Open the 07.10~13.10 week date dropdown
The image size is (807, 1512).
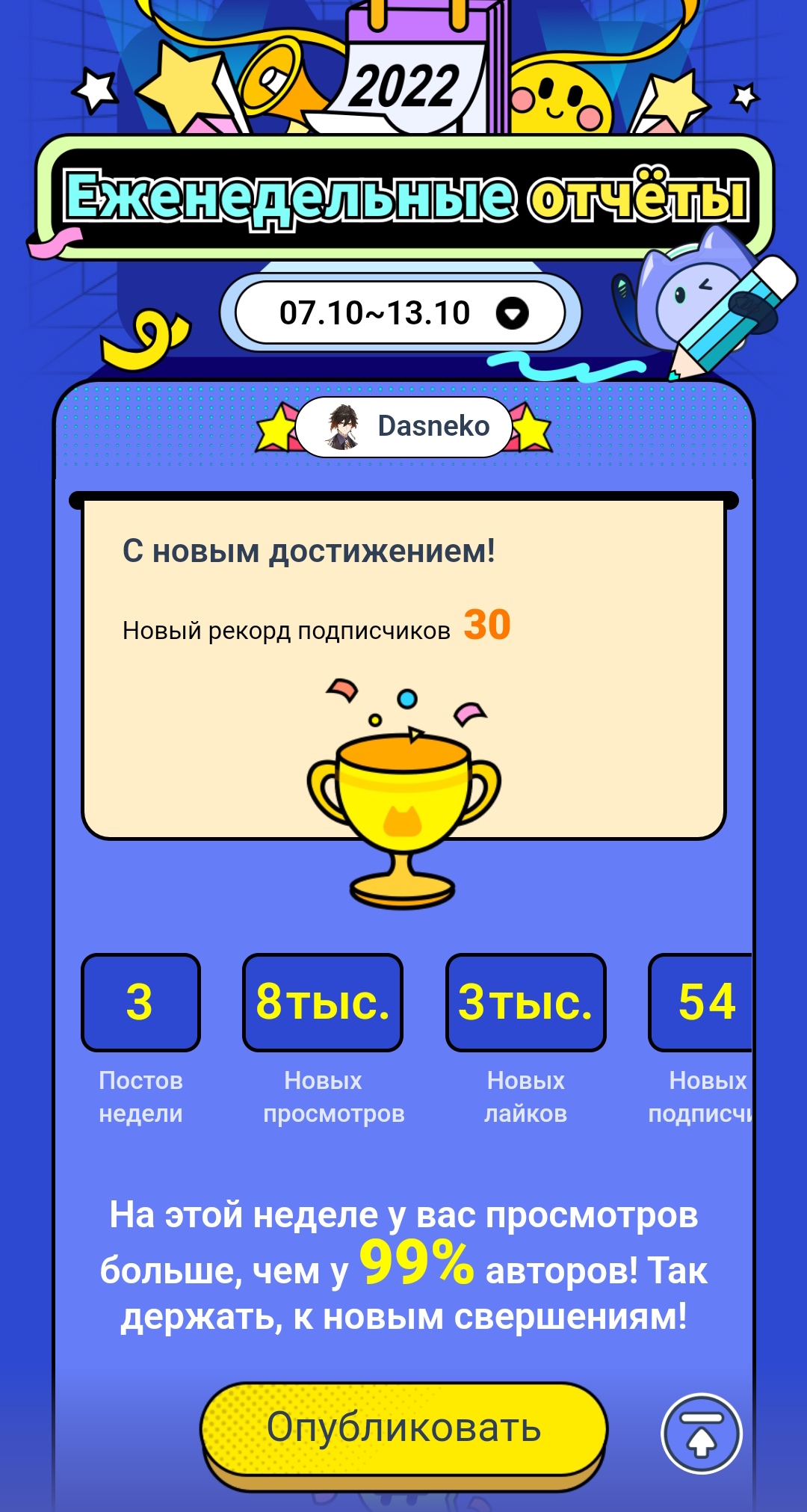tap(401, 313)
